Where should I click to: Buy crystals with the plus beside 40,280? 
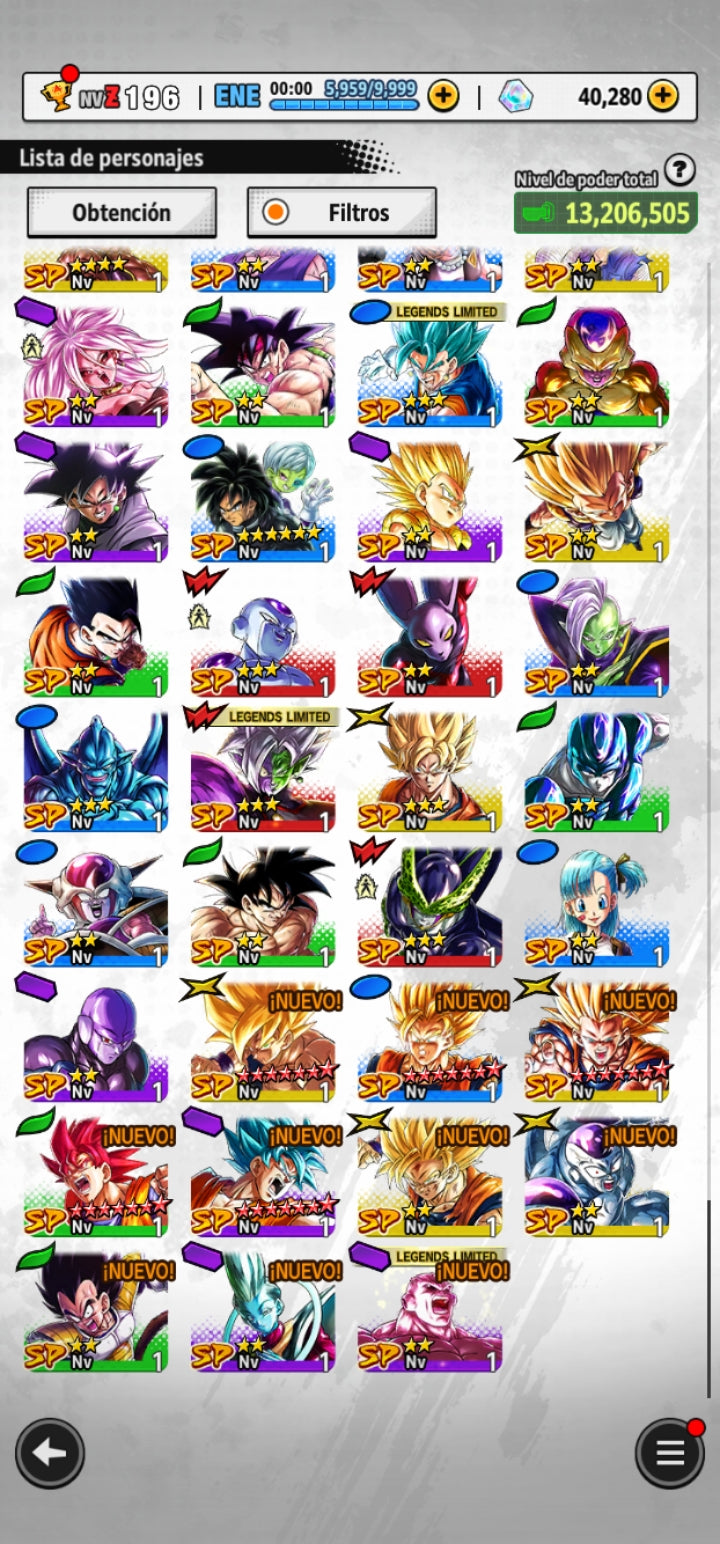[x=662, y=96]
